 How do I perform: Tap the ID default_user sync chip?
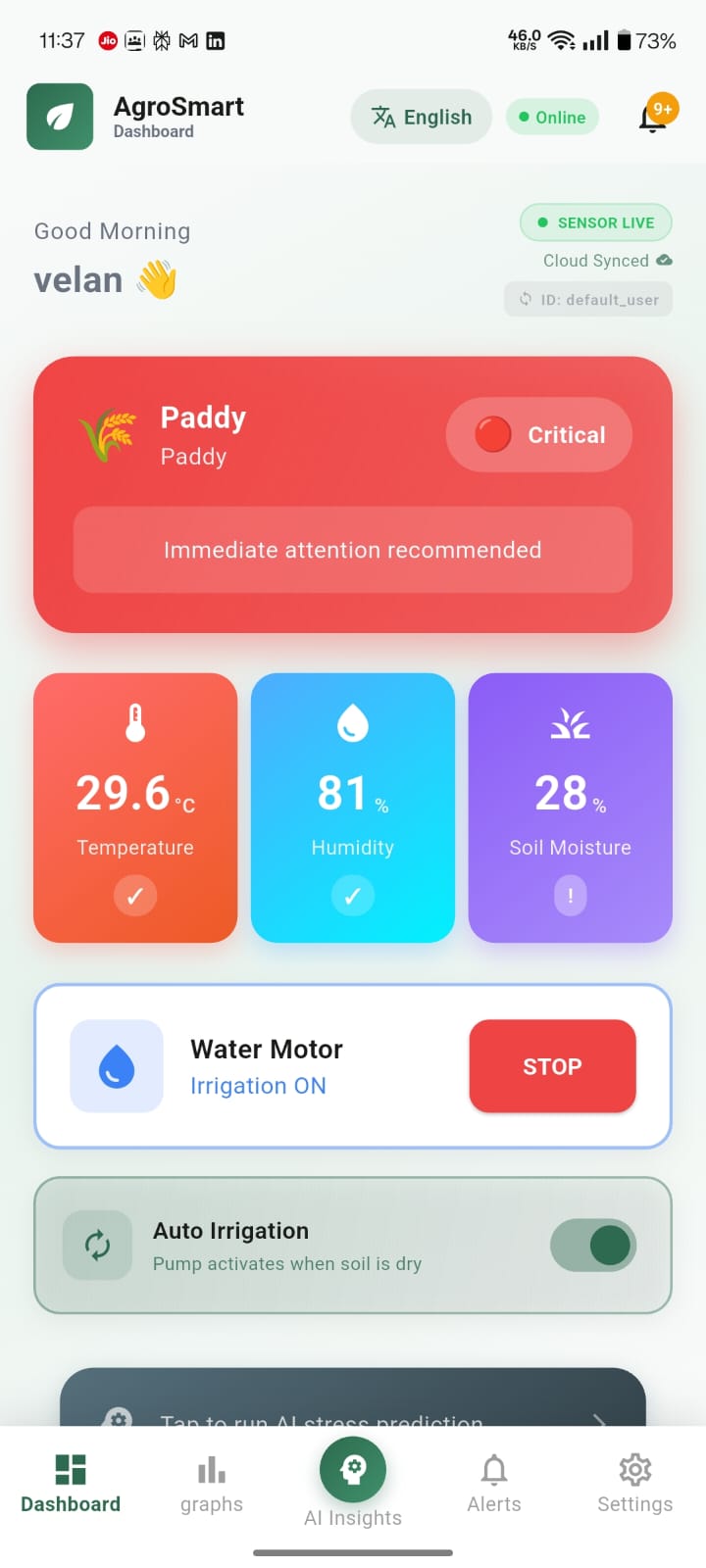click(x=588, y=300)
